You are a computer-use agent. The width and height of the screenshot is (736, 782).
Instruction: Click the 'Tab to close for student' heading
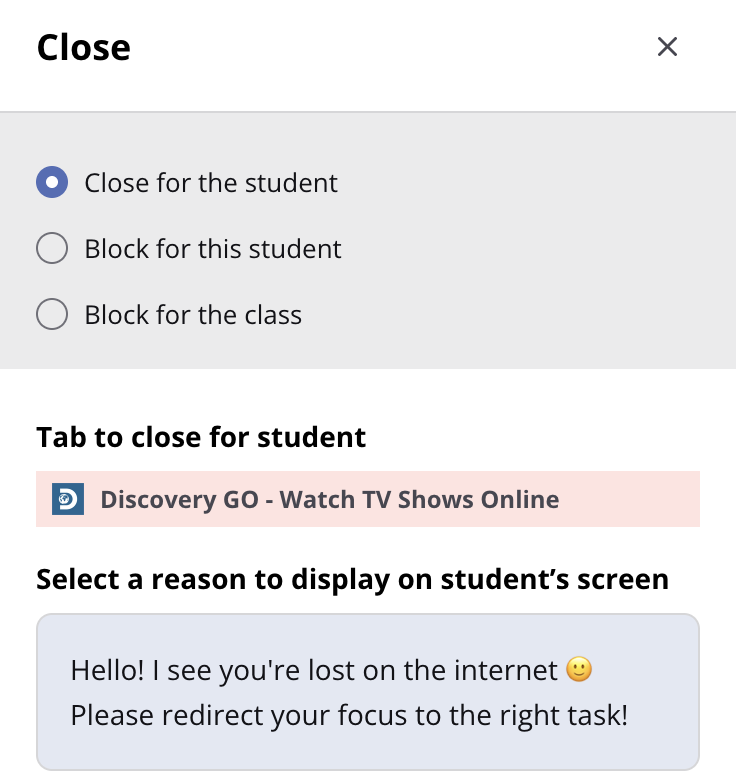tap(201, 437)
